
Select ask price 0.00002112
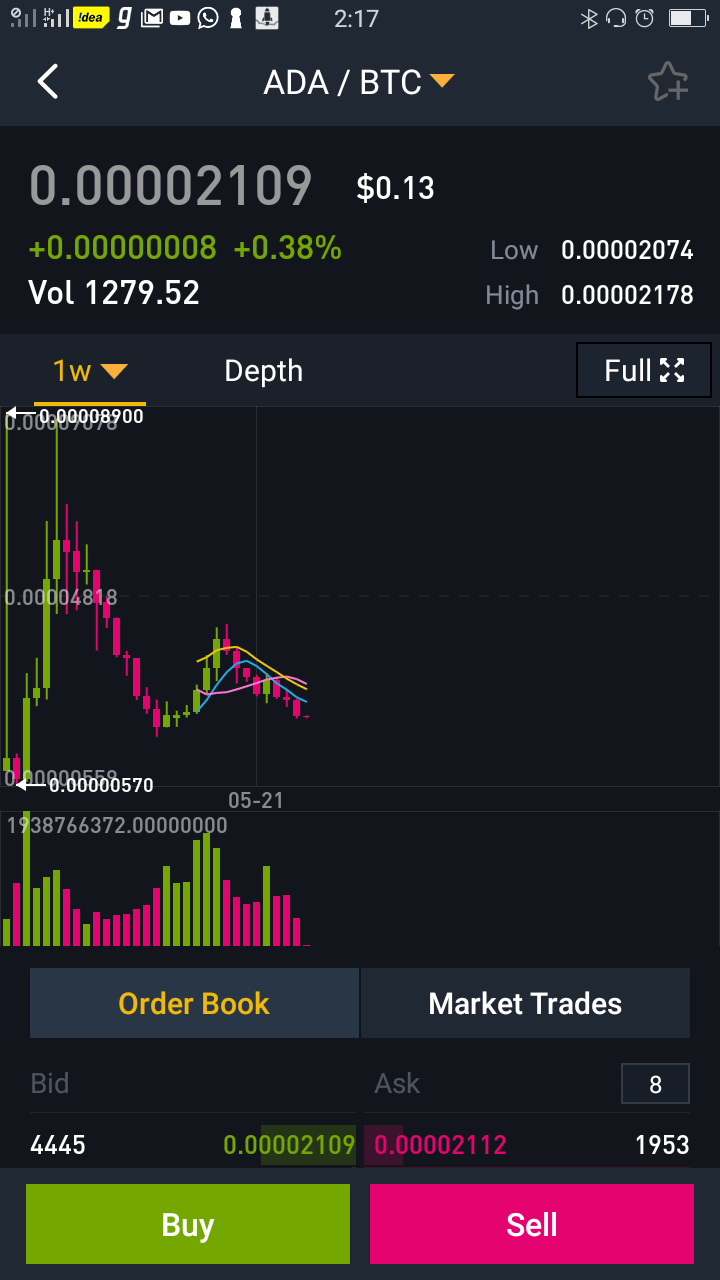440,1145
